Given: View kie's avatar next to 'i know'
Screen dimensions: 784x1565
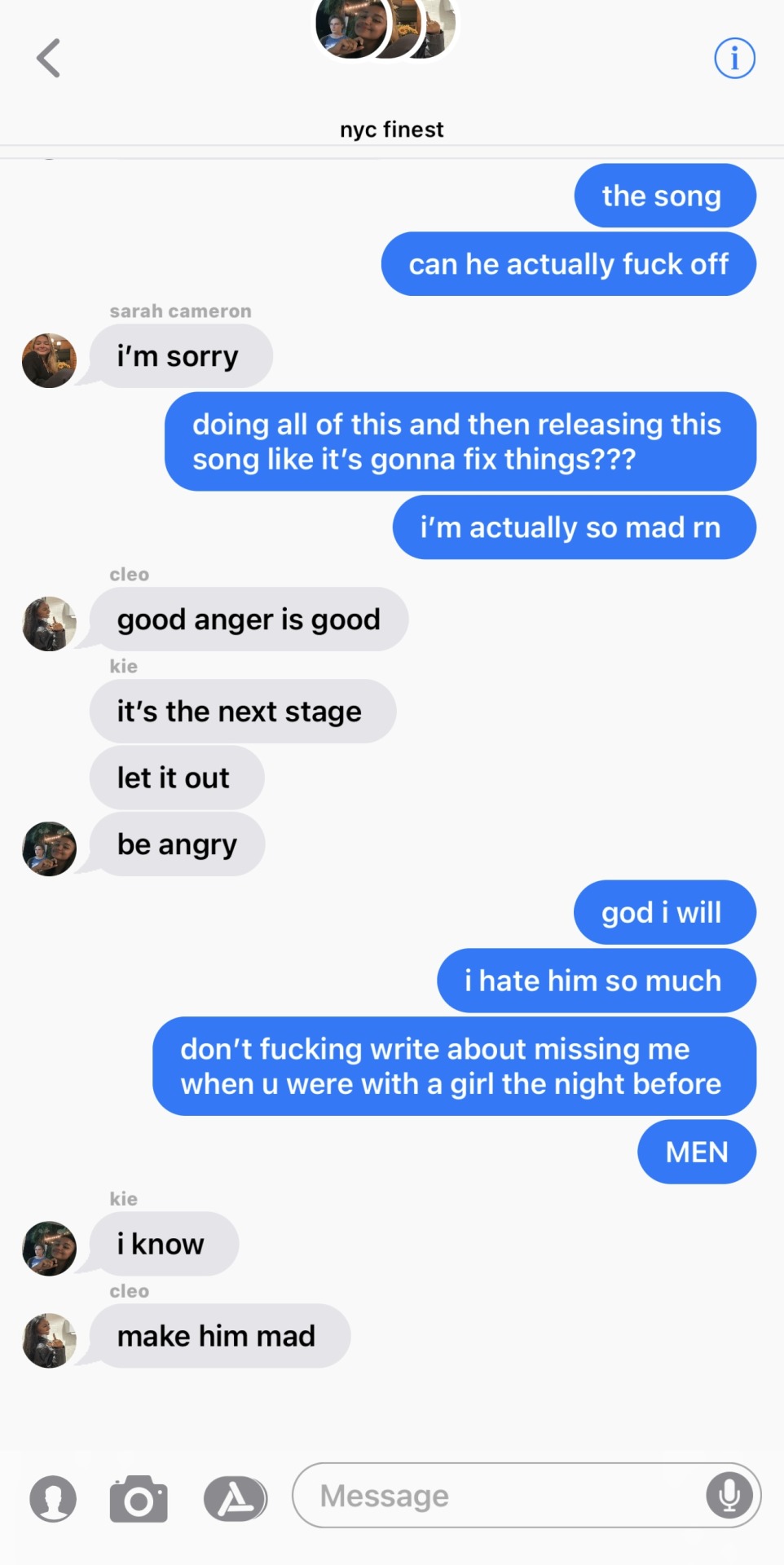Looking at the screenshot, I should pos(49,1248).
